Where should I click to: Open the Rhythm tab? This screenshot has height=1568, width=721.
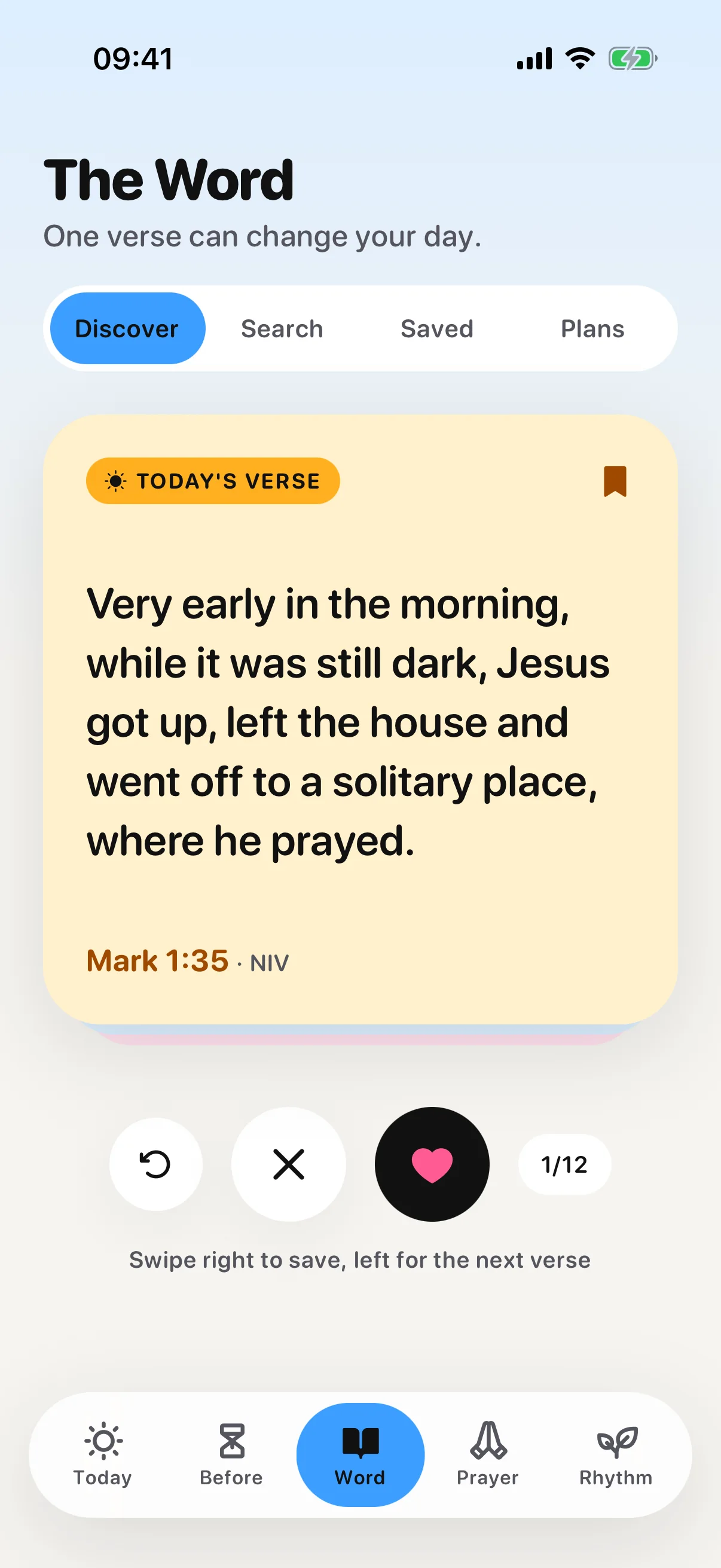(616, 1454)
